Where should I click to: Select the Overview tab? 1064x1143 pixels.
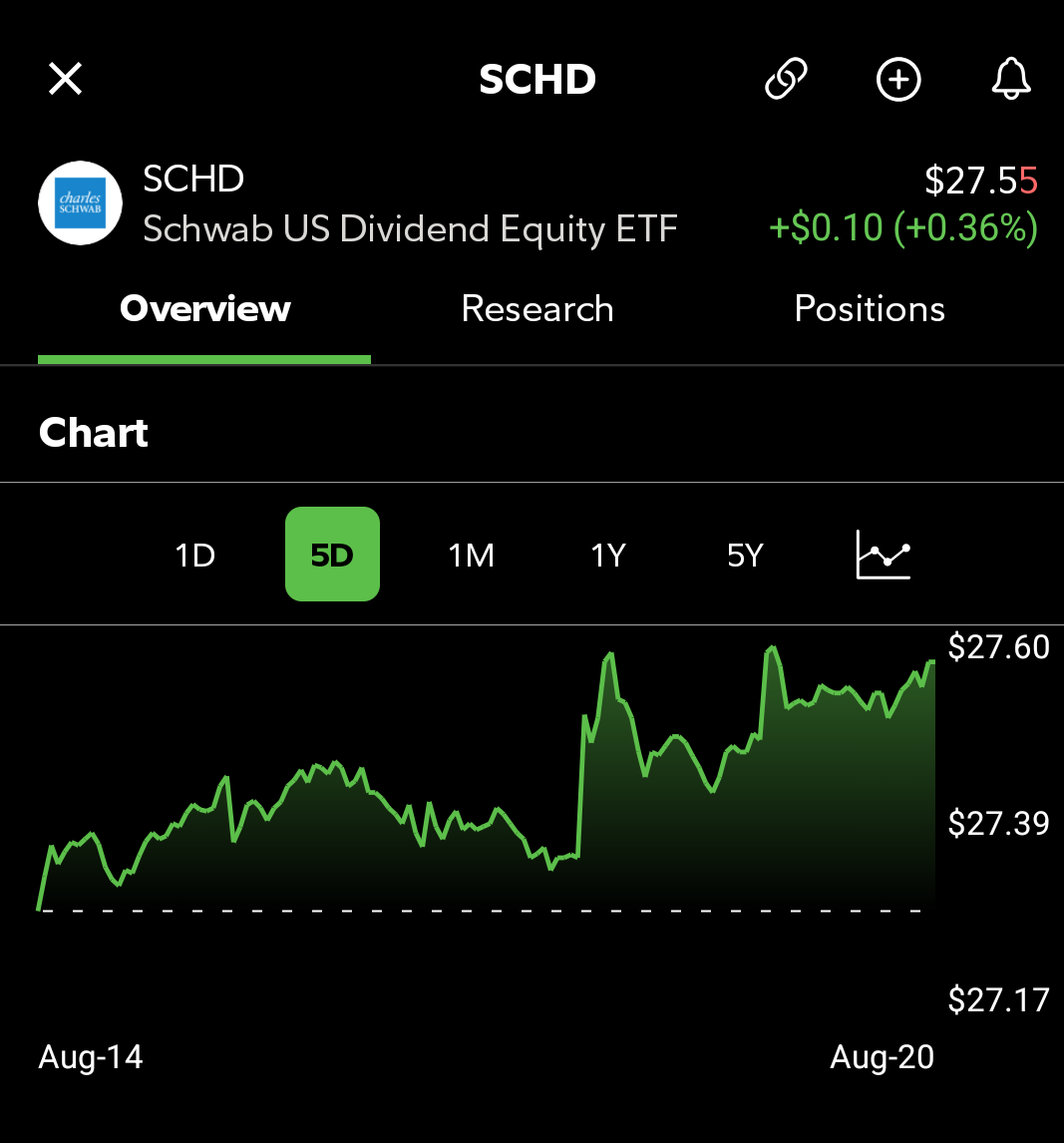point(205,309)
